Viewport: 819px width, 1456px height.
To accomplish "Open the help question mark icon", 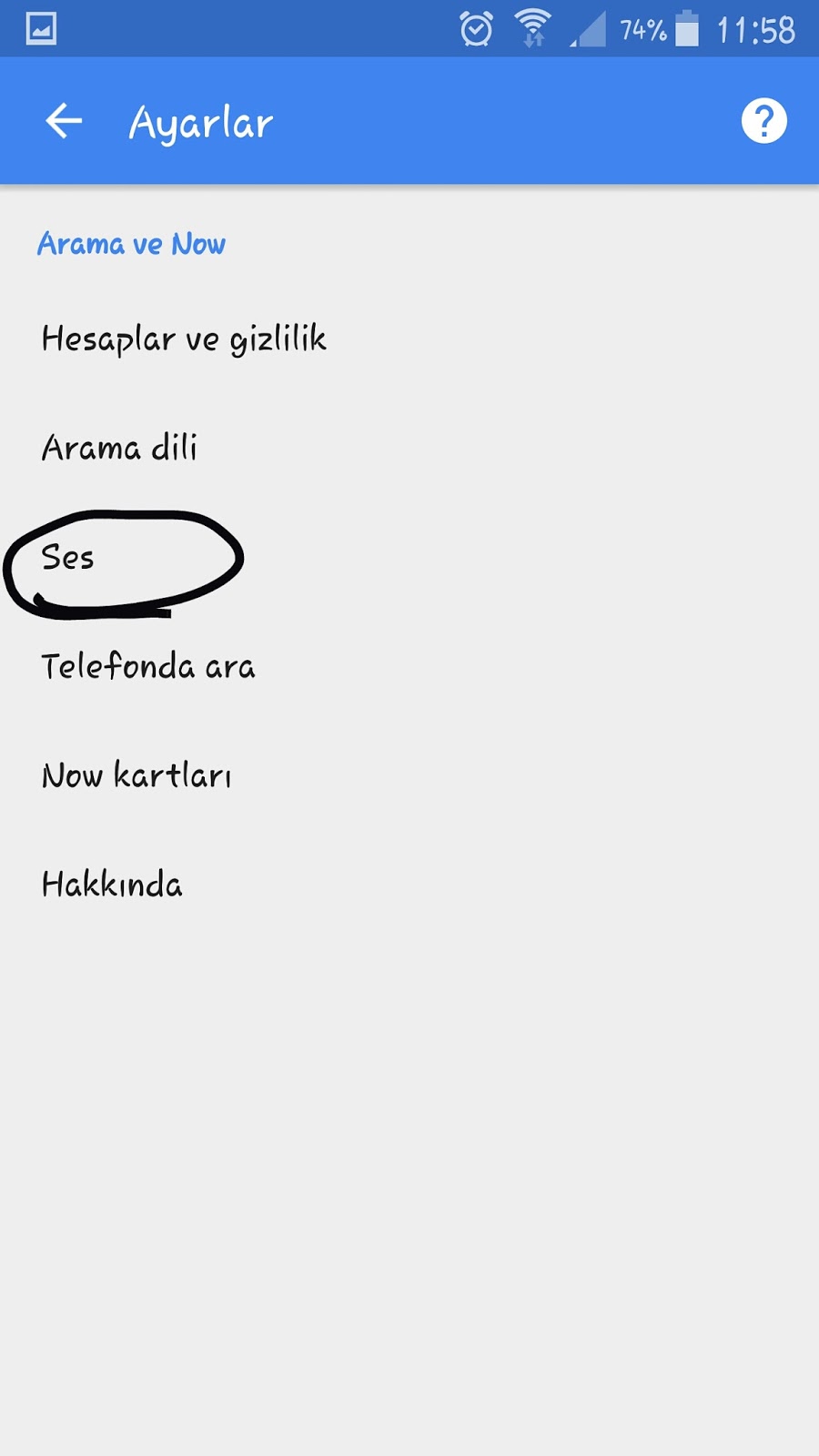I will (x=763, y=121).
